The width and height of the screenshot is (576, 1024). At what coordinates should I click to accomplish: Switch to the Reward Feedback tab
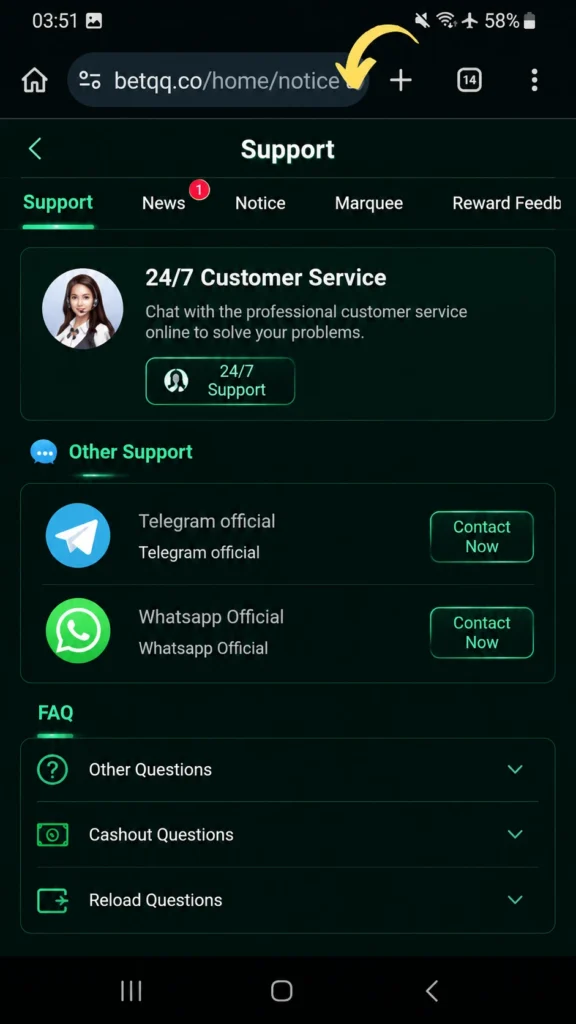pos(507,203)
